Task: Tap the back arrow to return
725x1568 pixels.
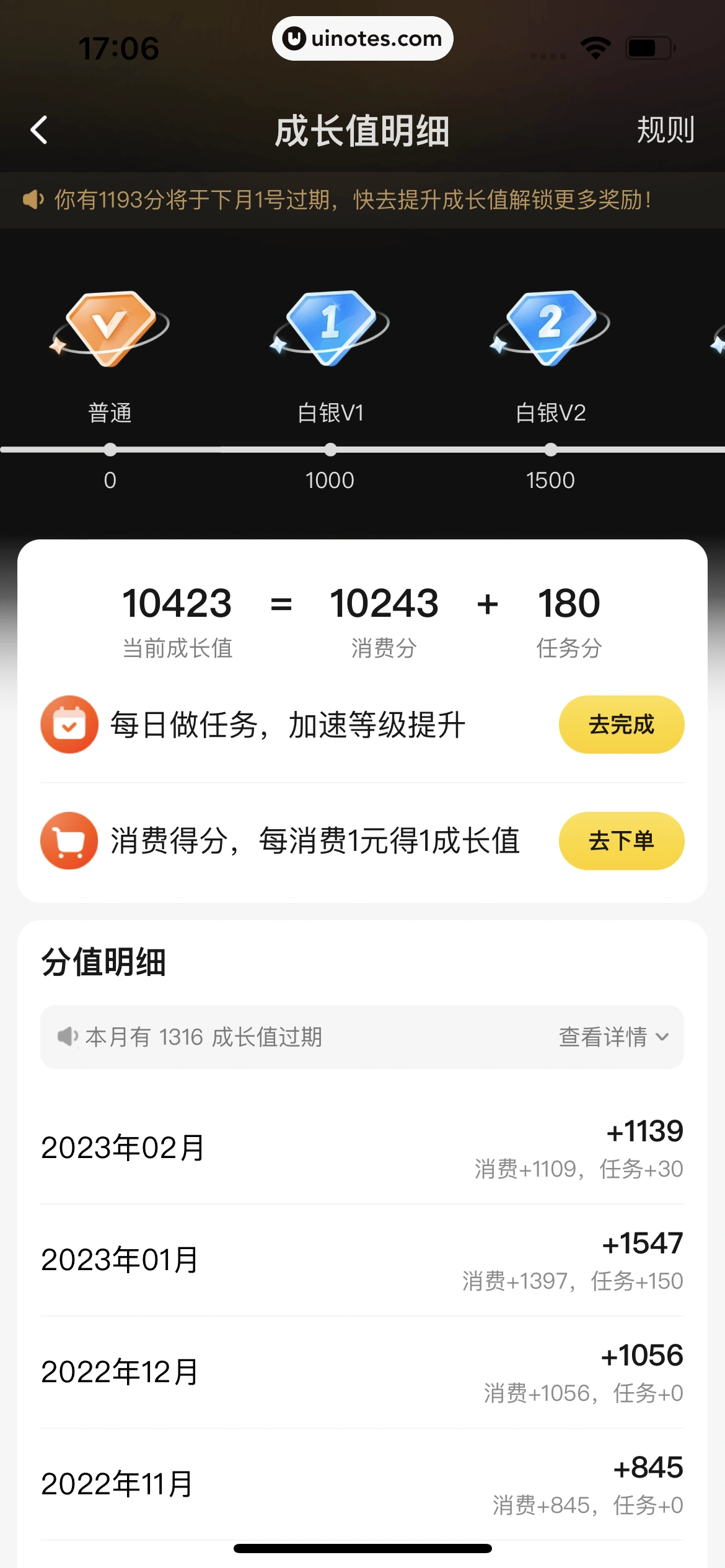Action: 38,130
